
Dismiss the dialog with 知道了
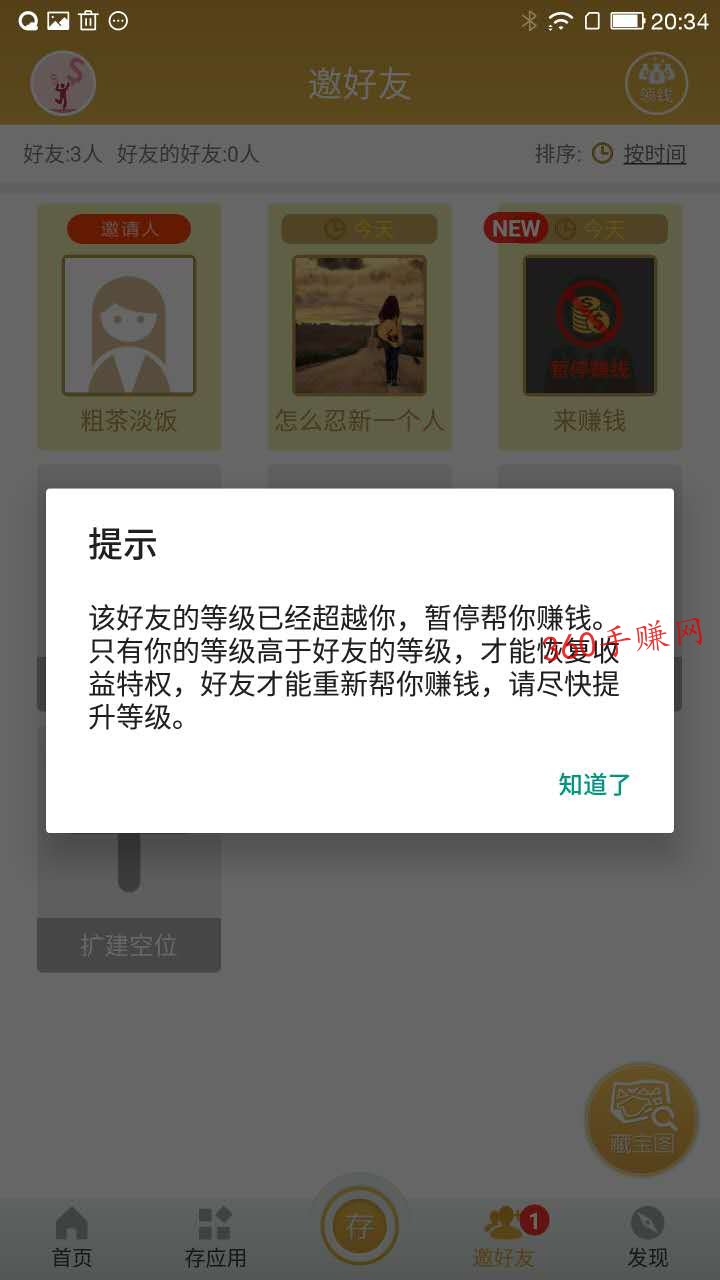[x=594, y=784]
